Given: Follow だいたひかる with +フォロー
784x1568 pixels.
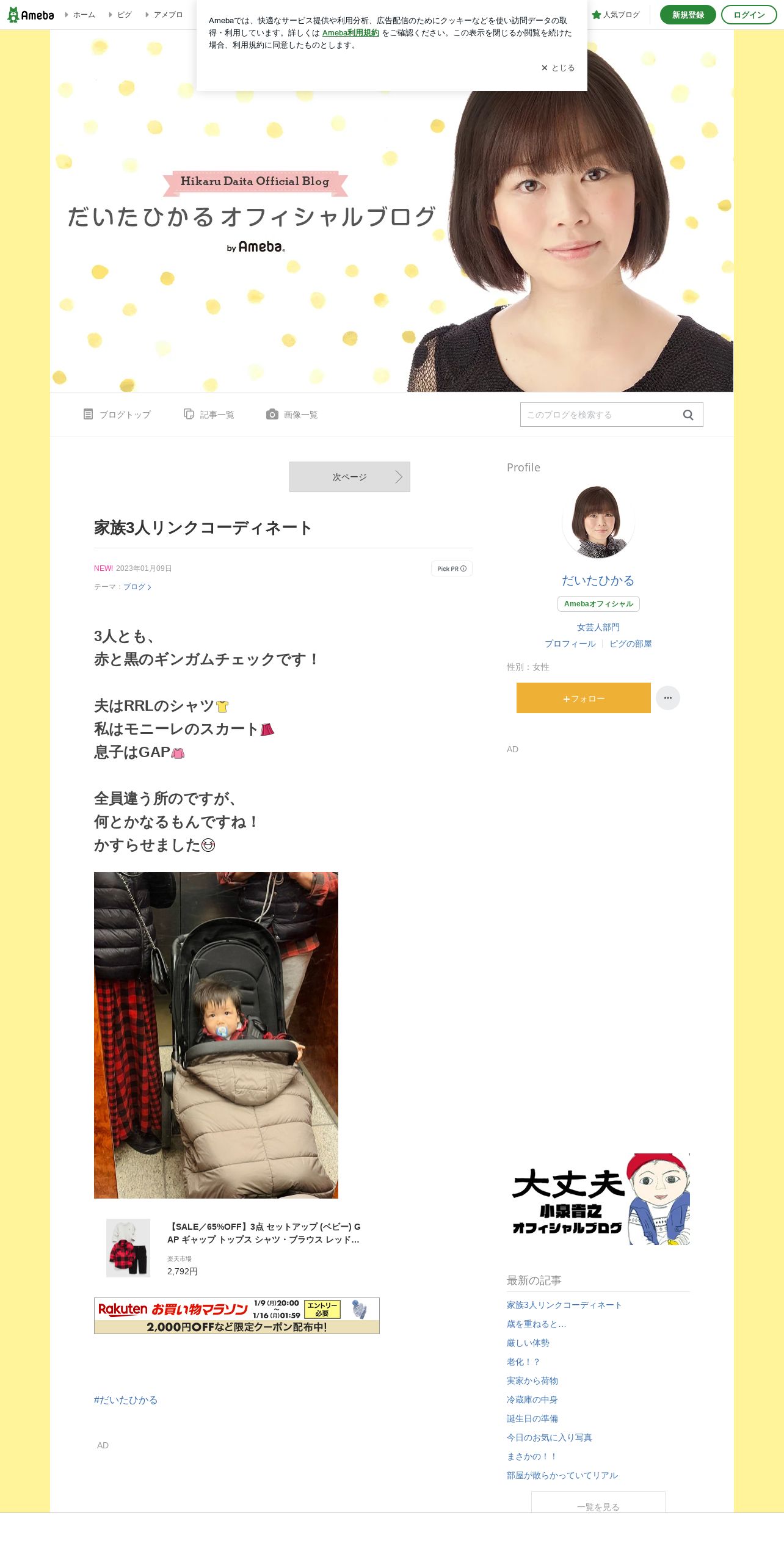Looking at the screenshot, I should click(x=583, y=698).
